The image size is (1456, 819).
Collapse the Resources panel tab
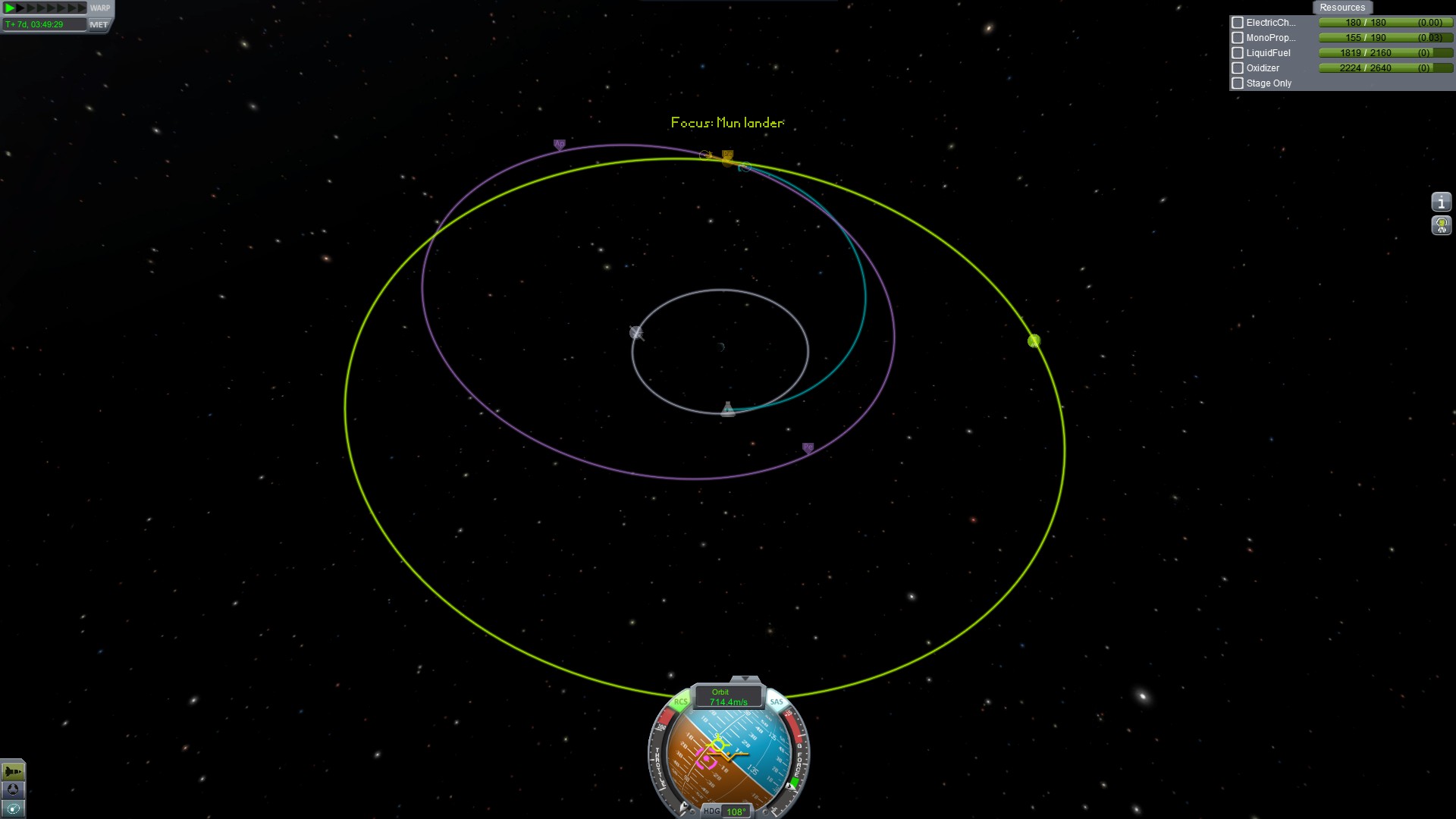coord(1341,8)
